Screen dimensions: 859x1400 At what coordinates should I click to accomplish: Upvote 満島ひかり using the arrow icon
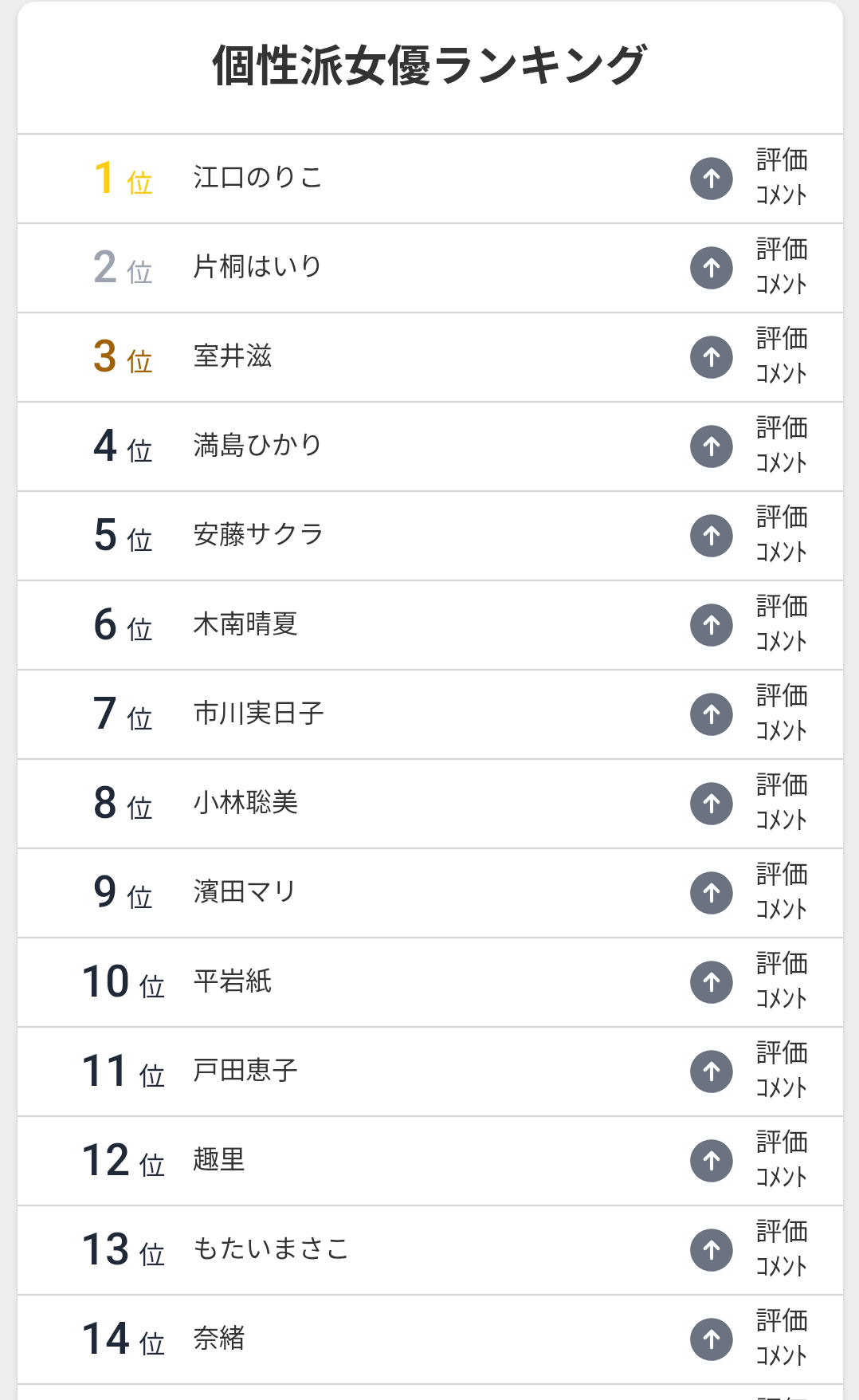[710, 446]
